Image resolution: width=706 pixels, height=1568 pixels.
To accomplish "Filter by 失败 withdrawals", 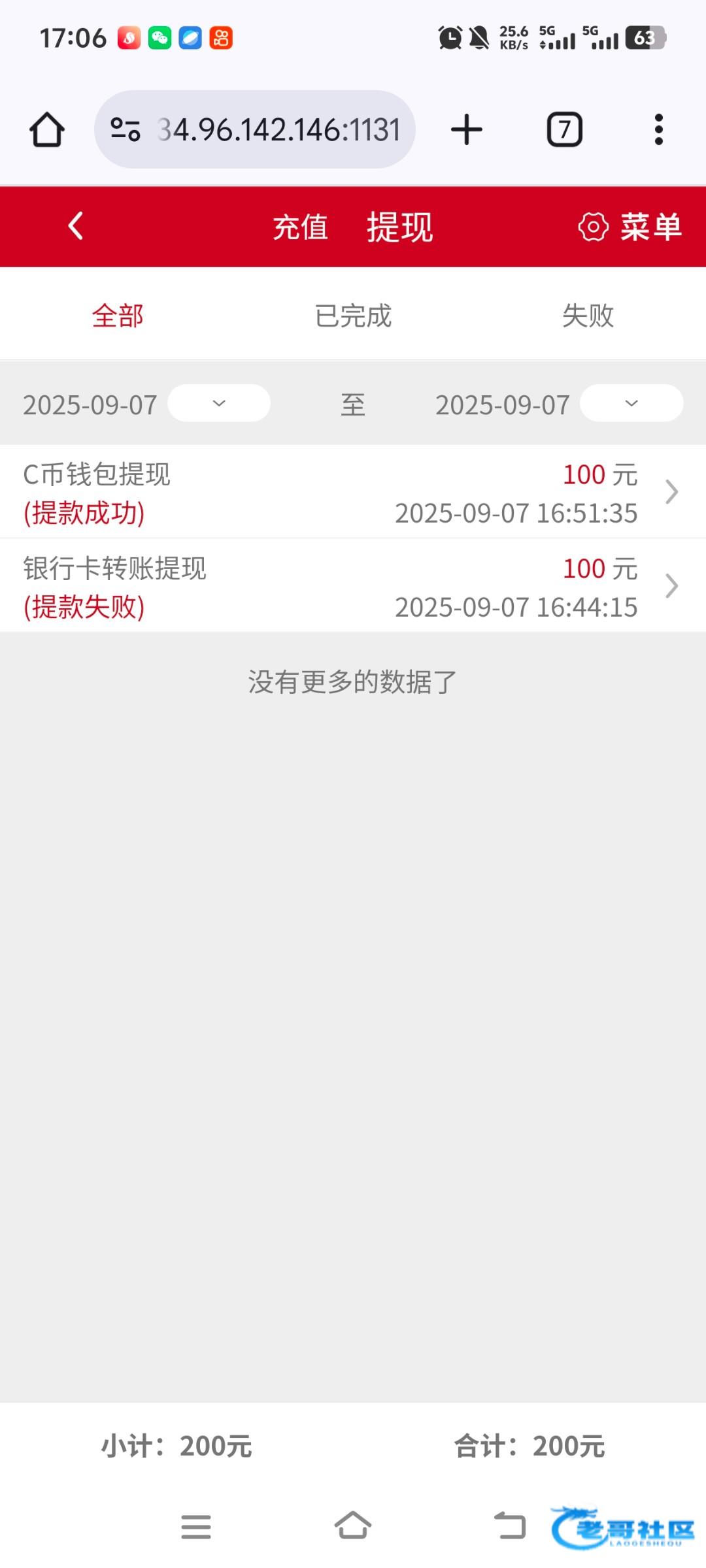I will pos(588,316).
